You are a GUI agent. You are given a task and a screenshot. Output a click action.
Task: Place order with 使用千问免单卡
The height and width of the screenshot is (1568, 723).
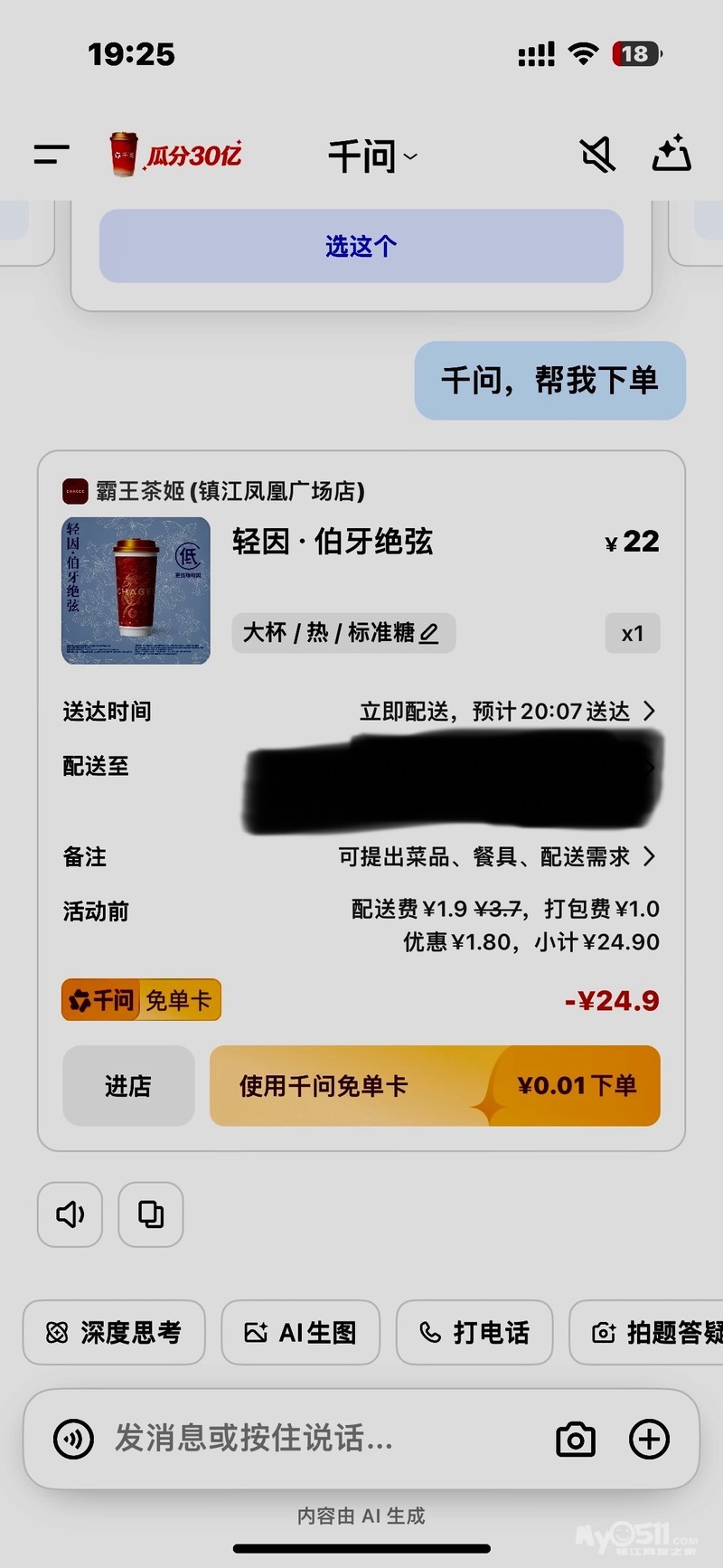tap(435, 1086)
